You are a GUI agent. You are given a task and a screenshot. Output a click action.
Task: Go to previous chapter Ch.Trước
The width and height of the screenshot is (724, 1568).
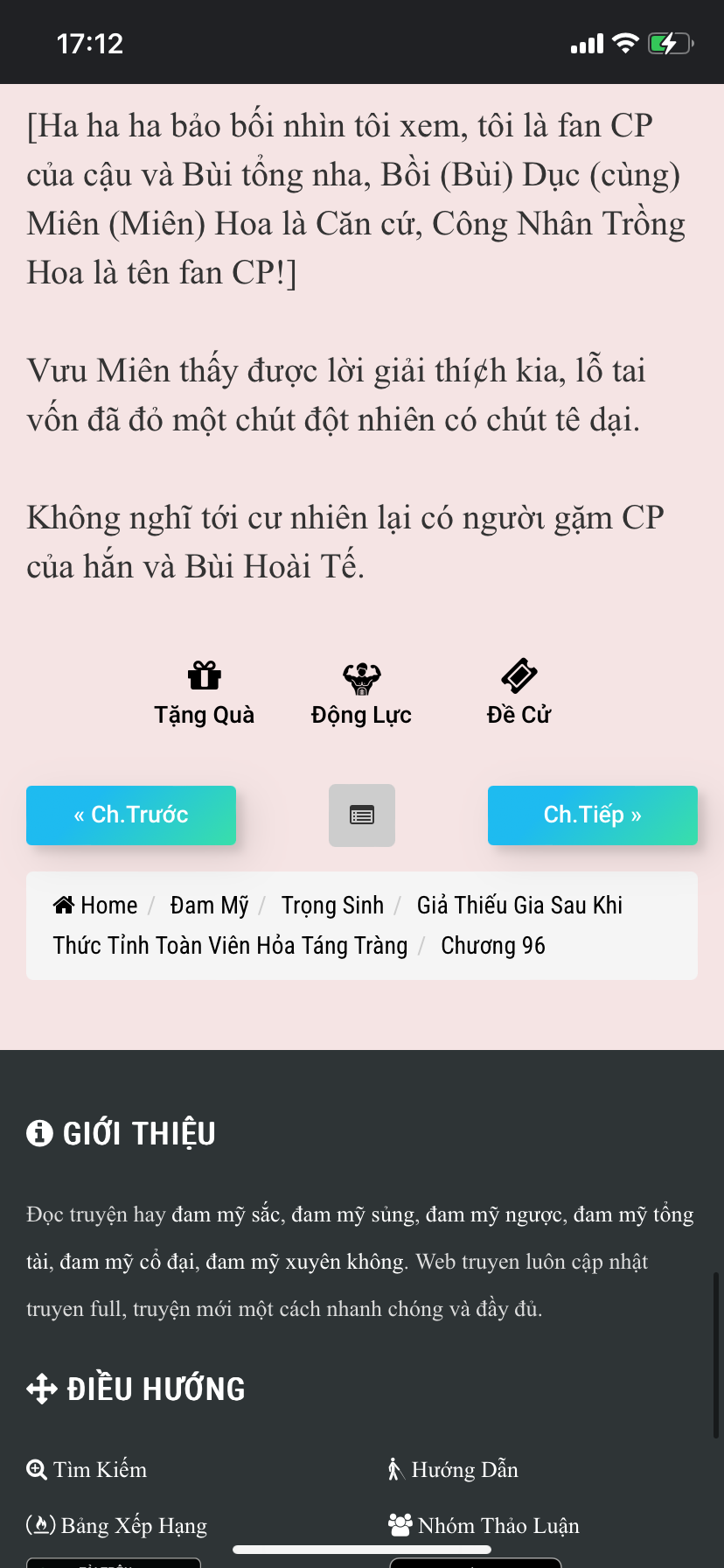click(x=131, y=815)
